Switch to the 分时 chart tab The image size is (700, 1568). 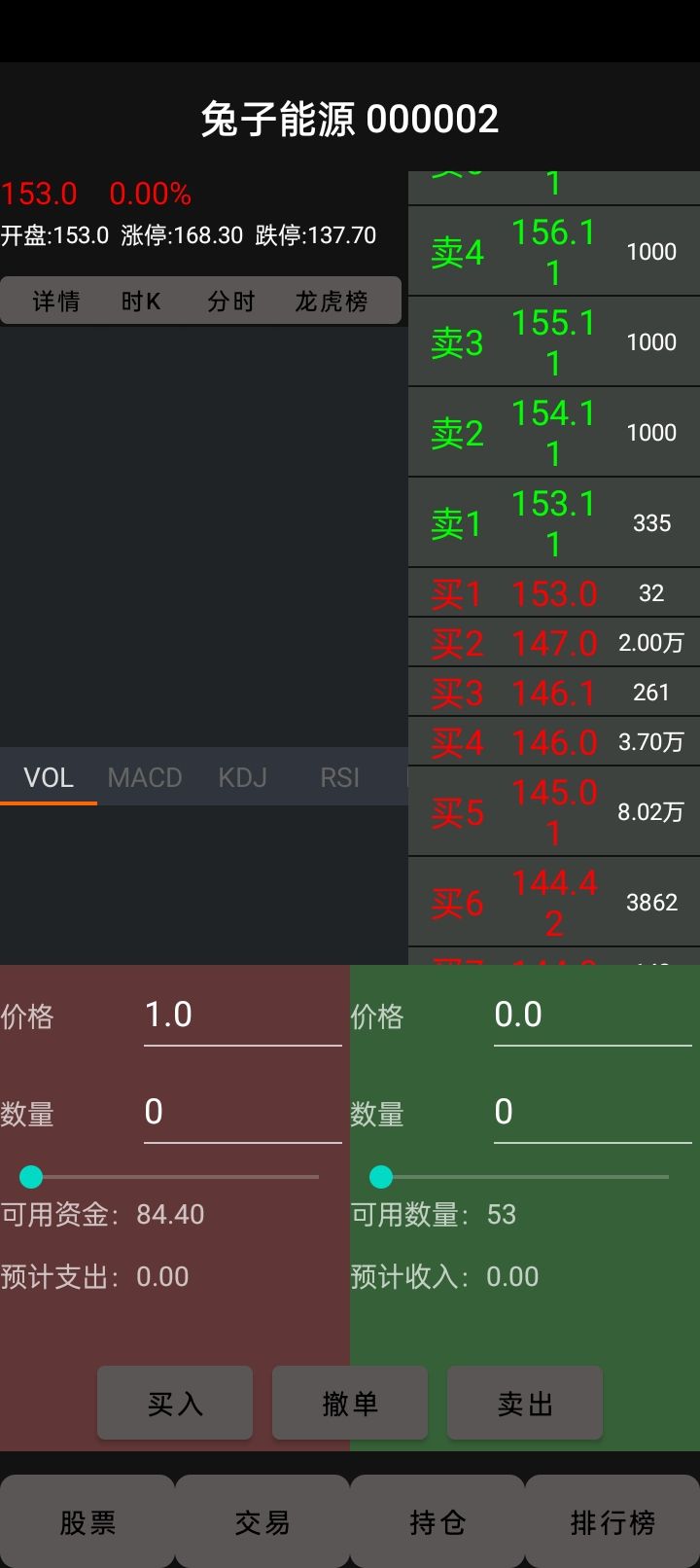pyautogui.click(x=230, y=301)
